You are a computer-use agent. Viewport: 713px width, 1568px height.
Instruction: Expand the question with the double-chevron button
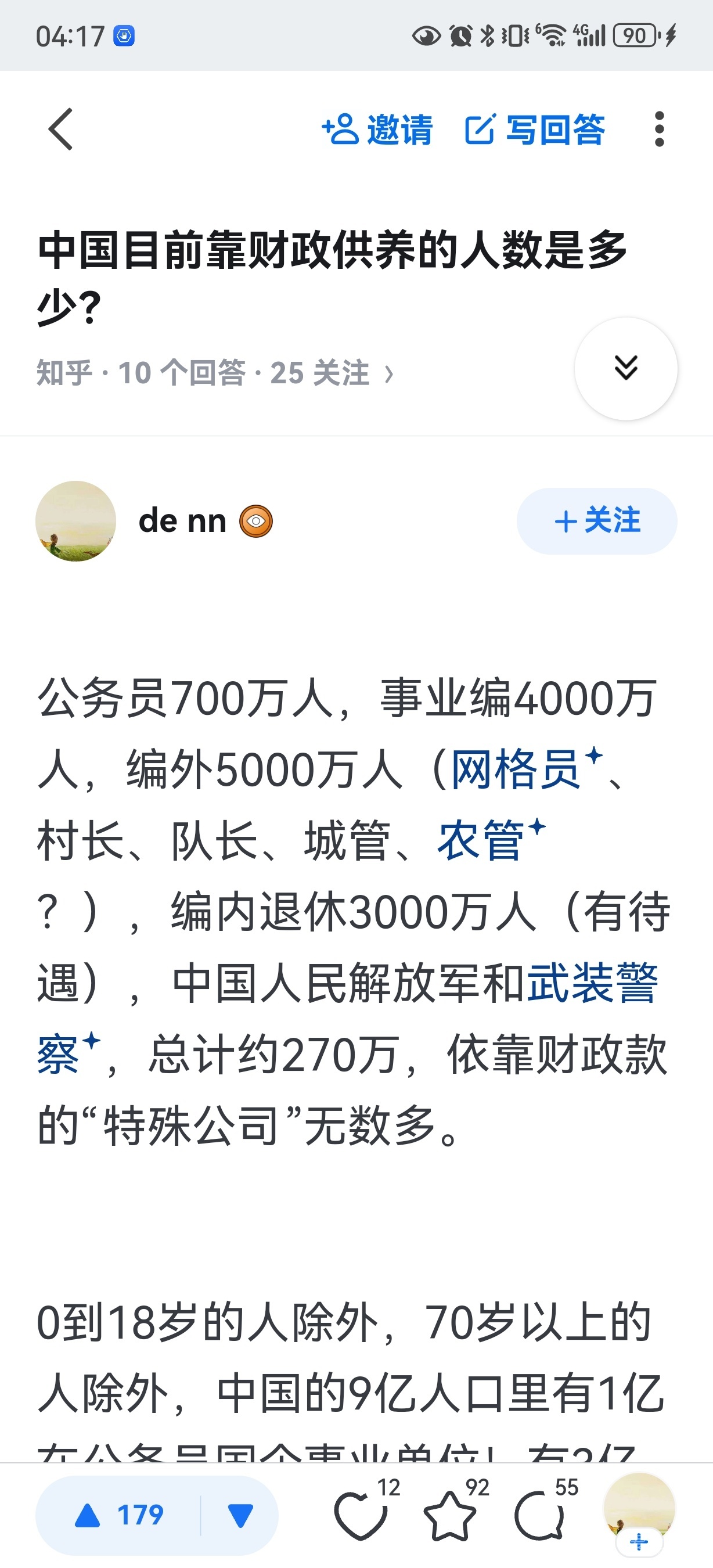coord(625,368)
